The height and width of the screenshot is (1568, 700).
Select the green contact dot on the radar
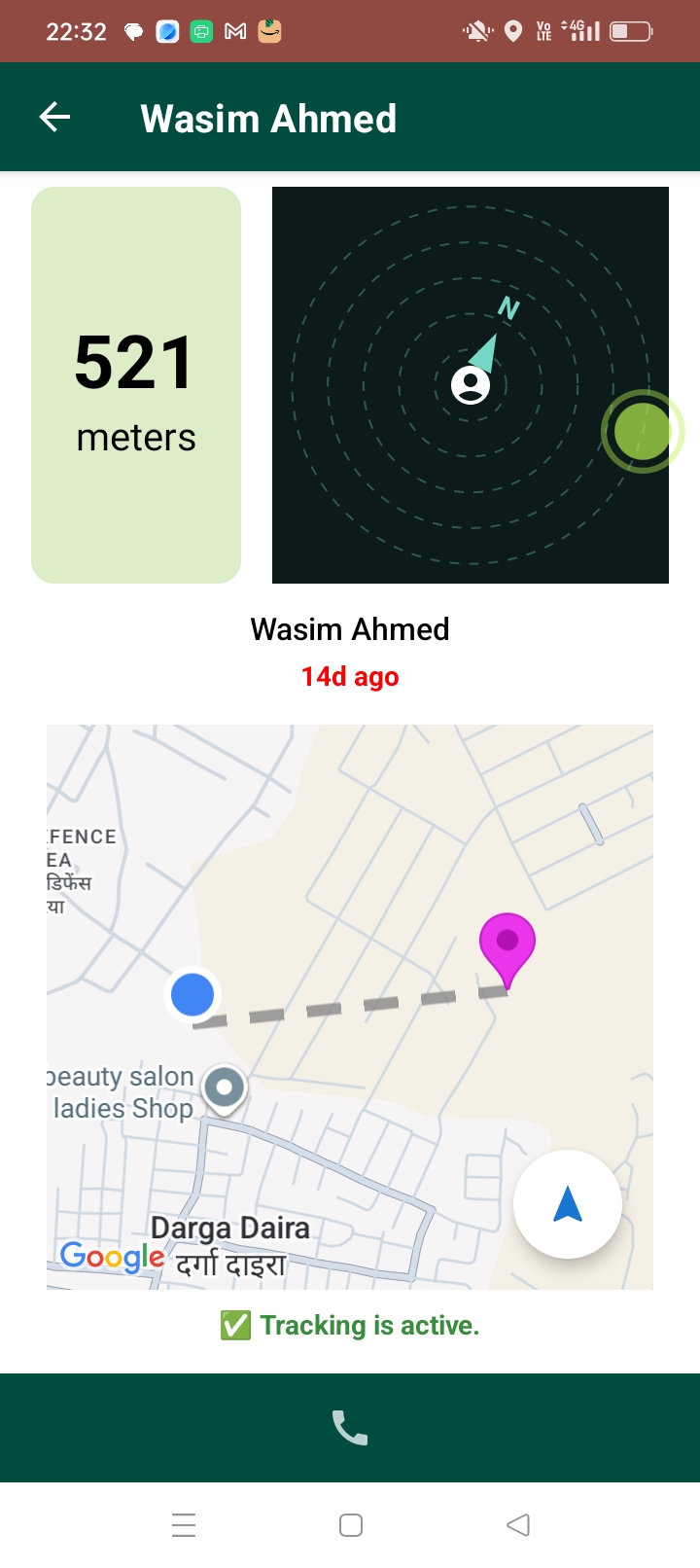point(643,430)
